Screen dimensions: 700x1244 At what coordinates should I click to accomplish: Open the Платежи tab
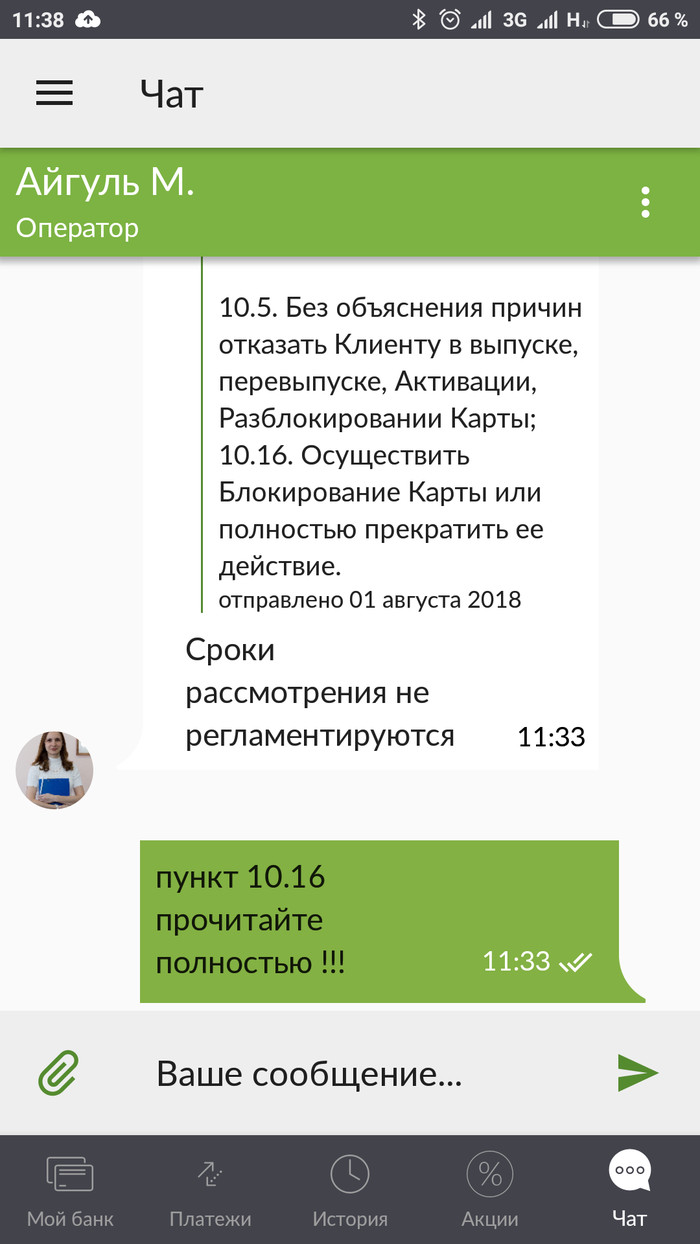[x=210, y=1190]
